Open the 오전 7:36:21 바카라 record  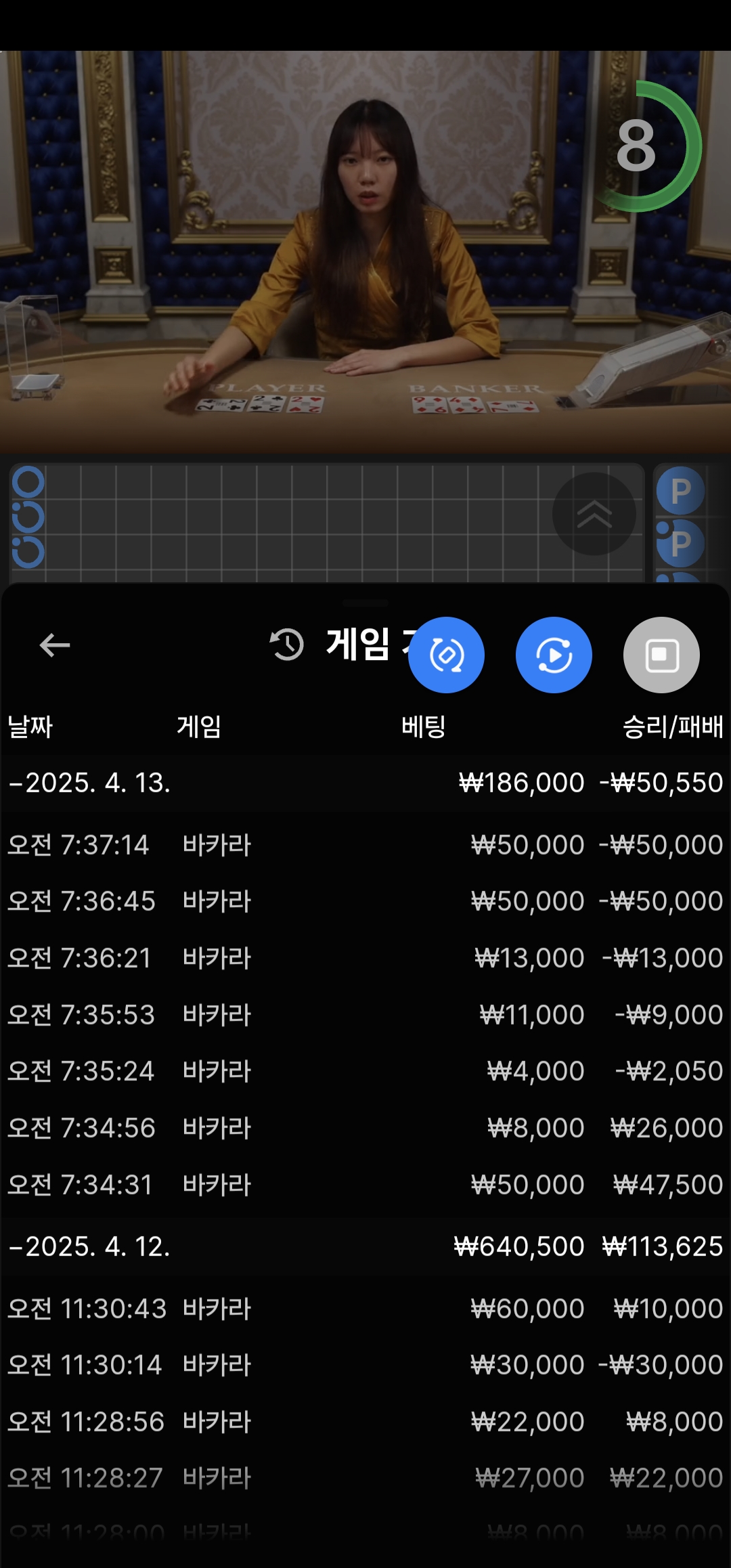tap(365, 958)
